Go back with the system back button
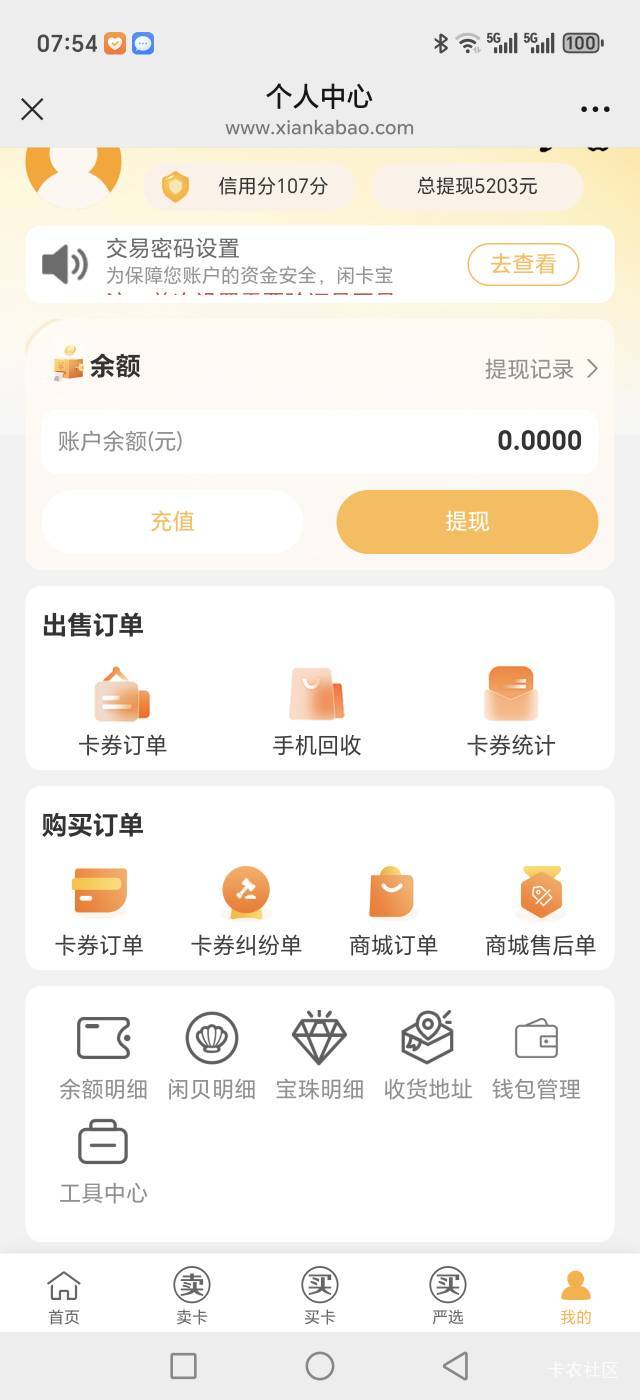The width and height of the screenshot is (640, 1400). pyautogui.click(x=455, y=1365)
